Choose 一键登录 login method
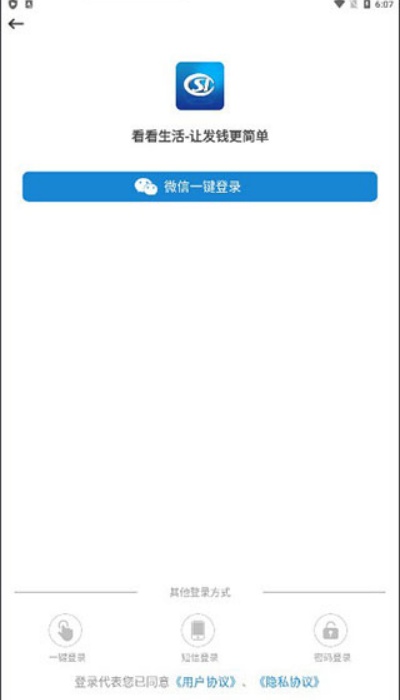 [x=66, y=638]
